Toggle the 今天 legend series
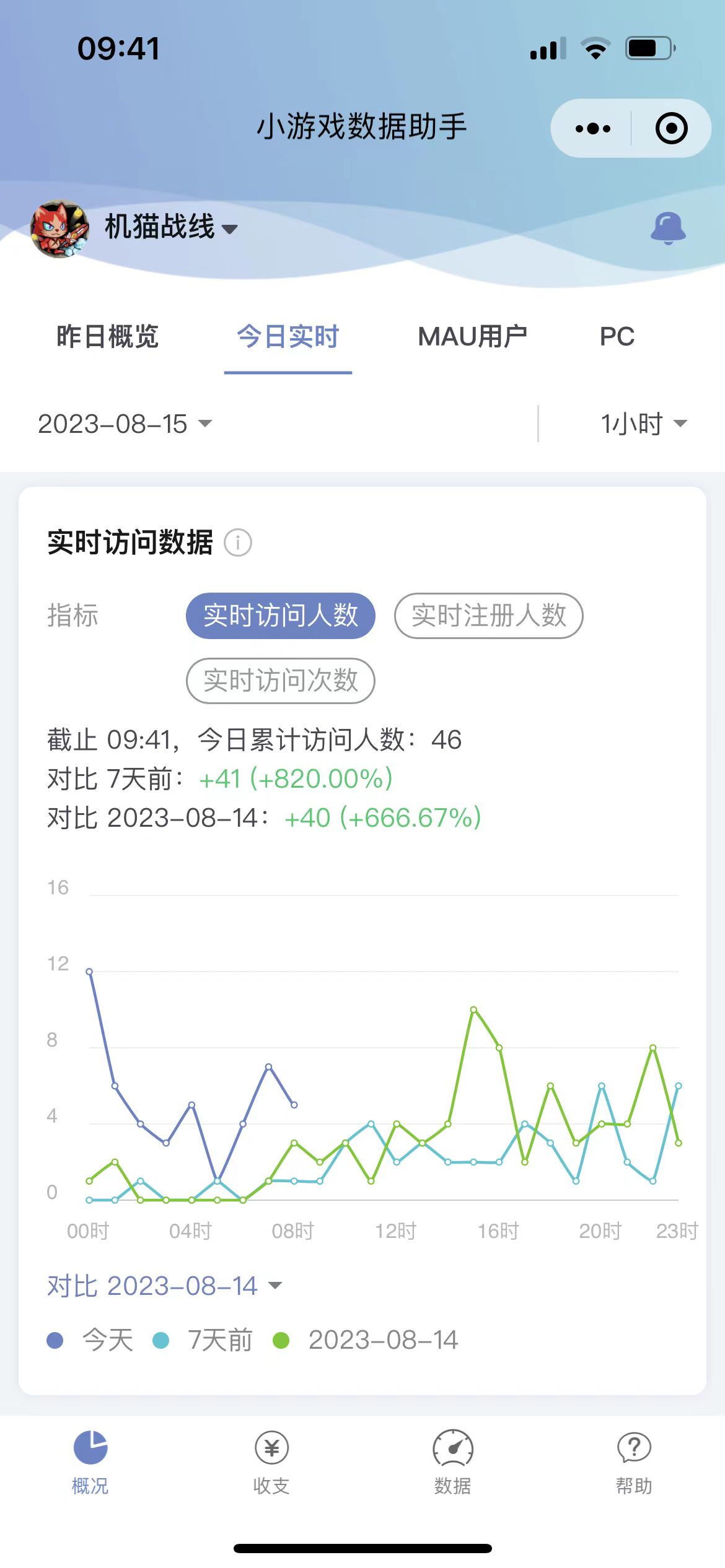The width and height of the screenshot is (725, 1568). click(x=90, y=1341)
